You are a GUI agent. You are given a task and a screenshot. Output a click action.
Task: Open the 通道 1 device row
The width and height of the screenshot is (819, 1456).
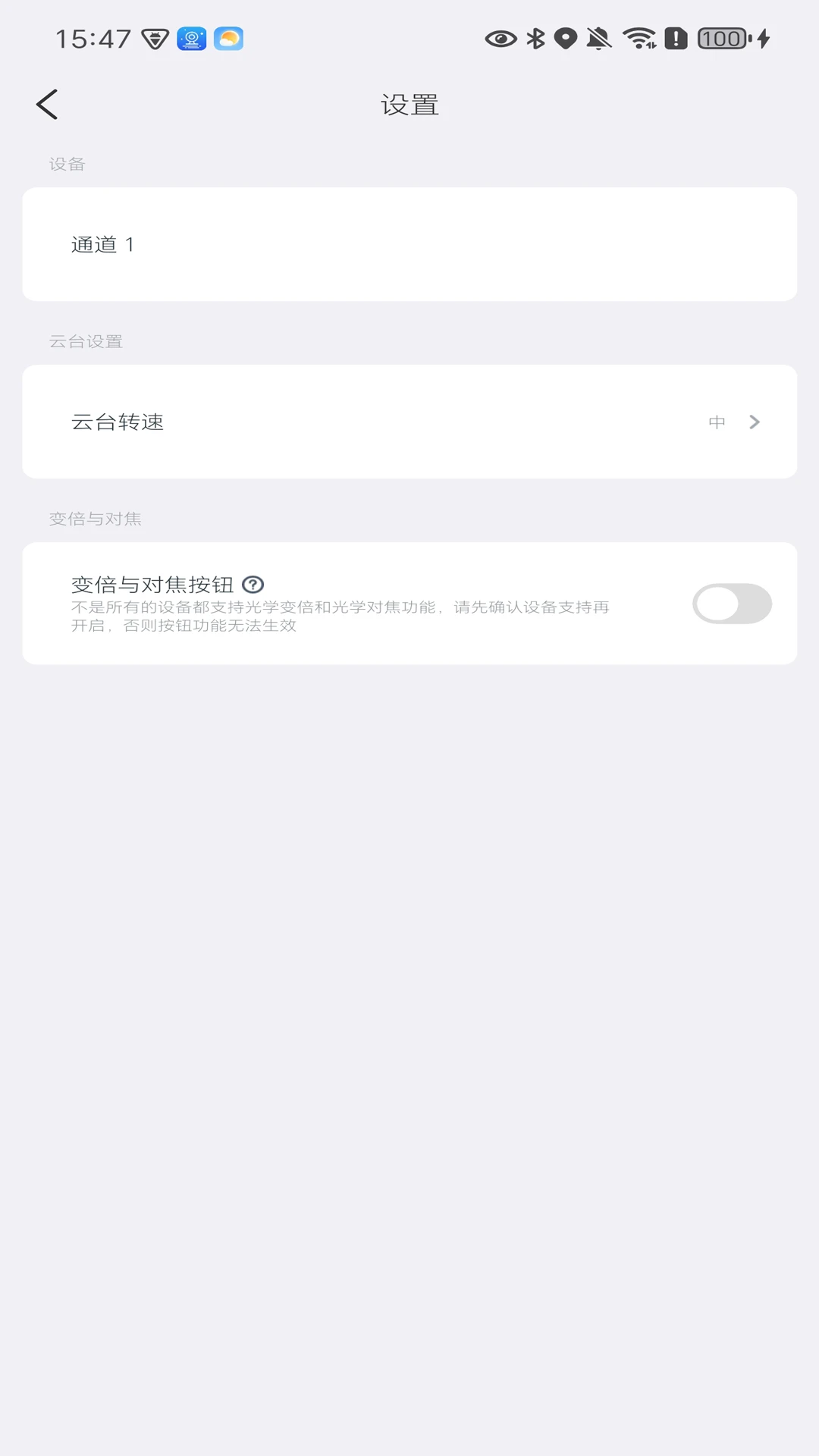409,244
